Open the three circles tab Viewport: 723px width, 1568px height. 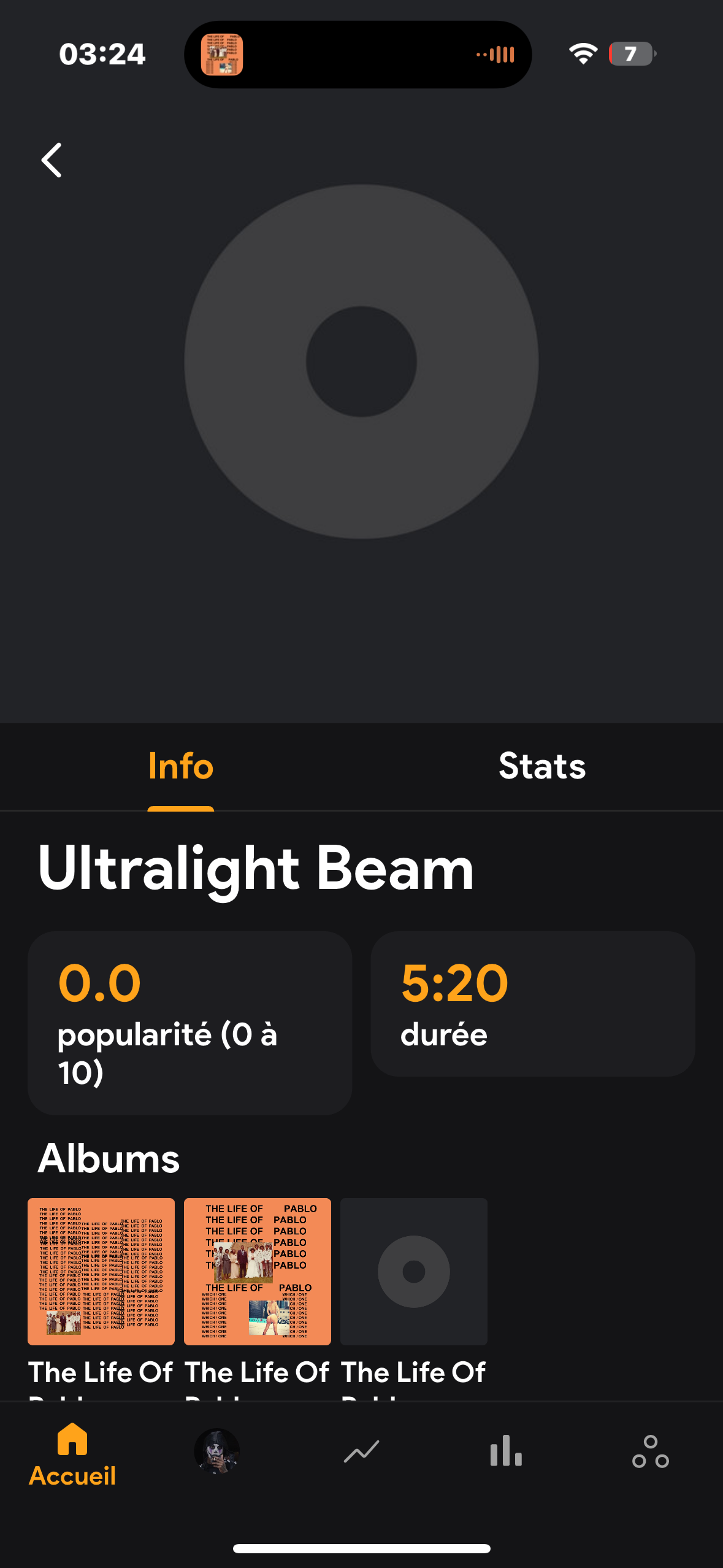(650, 1451)
